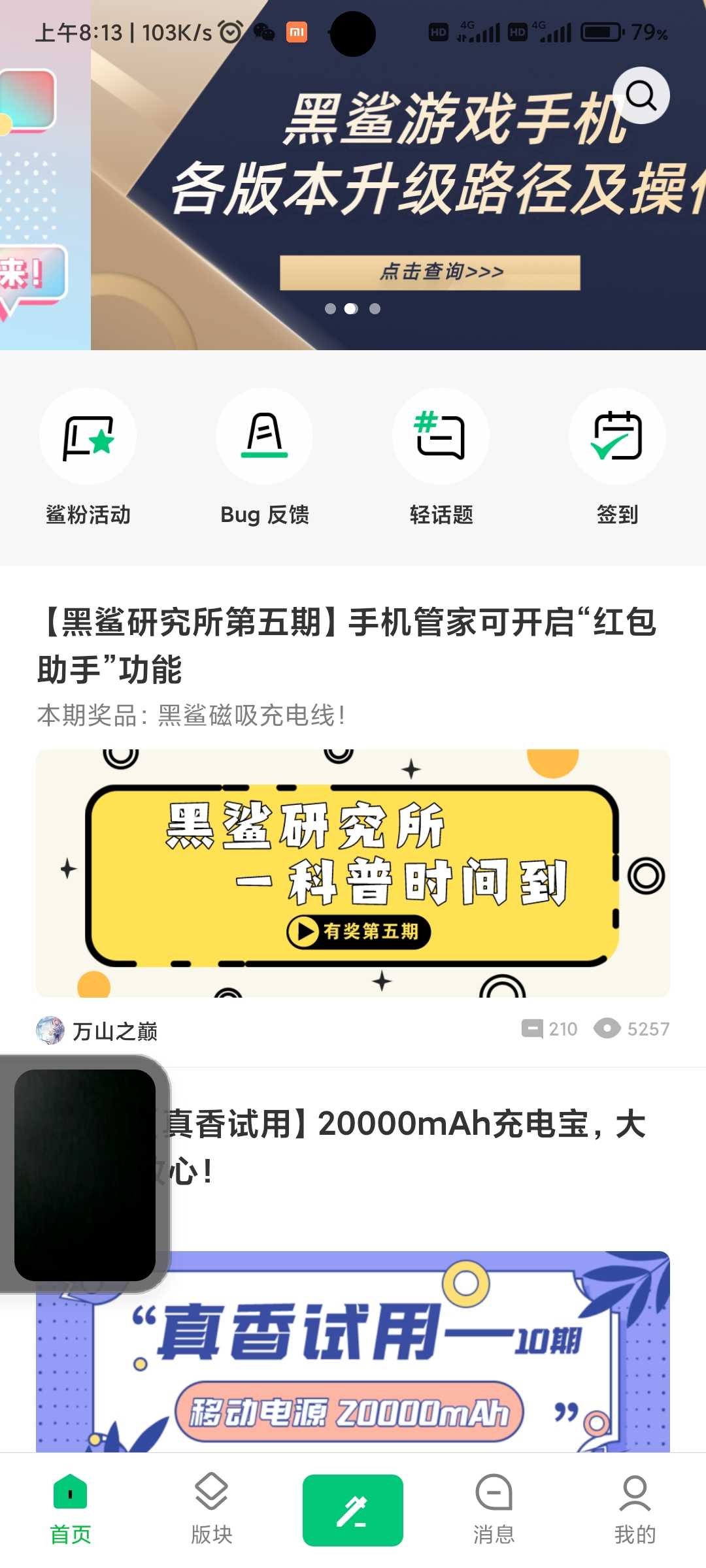Tap 签到 to check in
This screenshot has width=706, height=1568.
click(618, 458)
